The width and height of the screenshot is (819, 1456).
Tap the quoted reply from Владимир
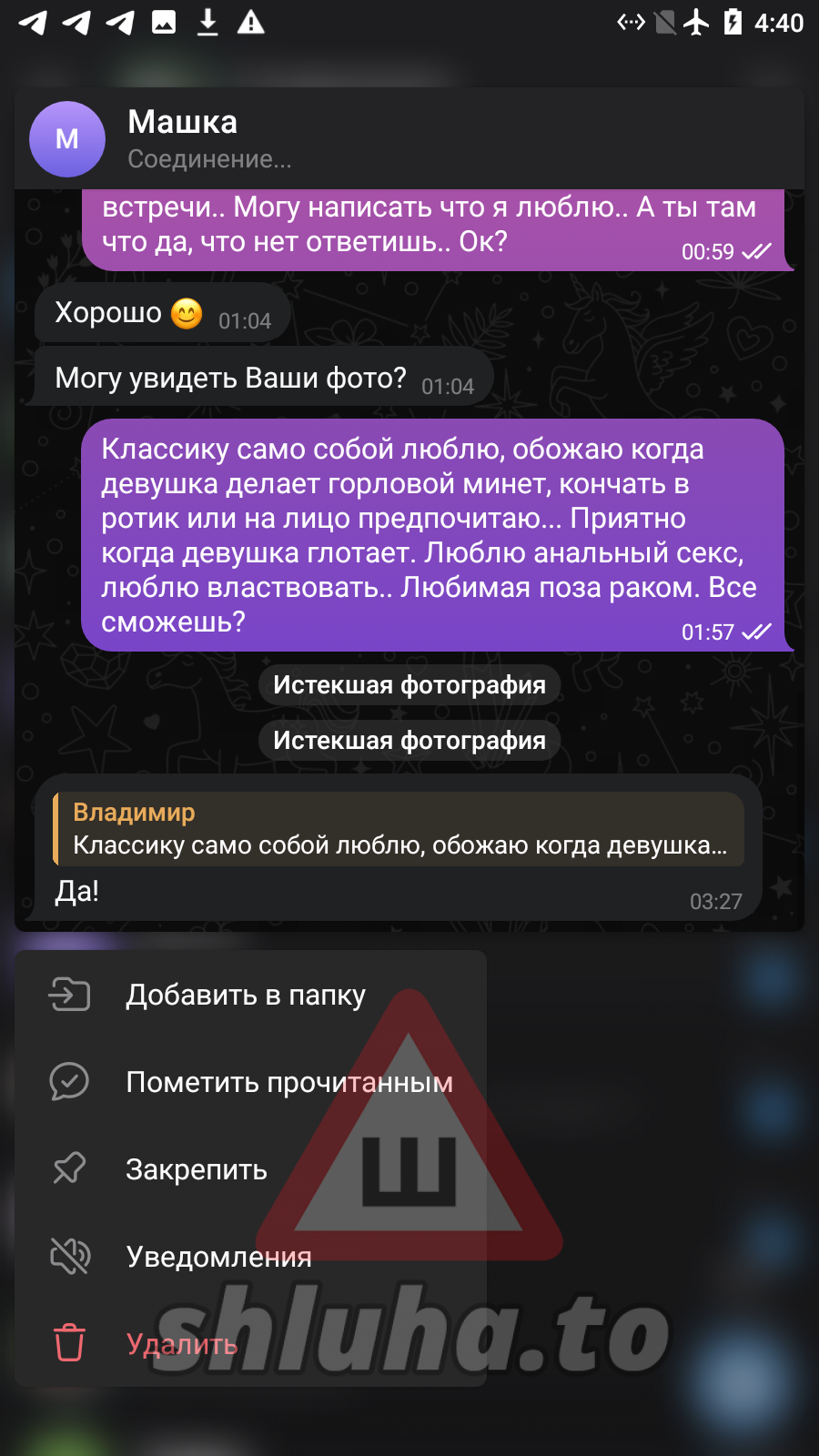pyautogui.click(x=399, y=829)
